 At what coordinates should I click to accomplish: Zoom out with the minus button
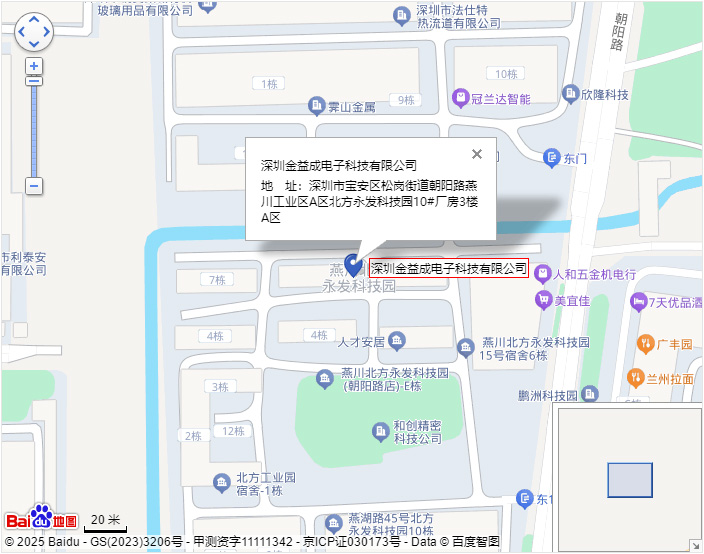(x=34, y=186)
